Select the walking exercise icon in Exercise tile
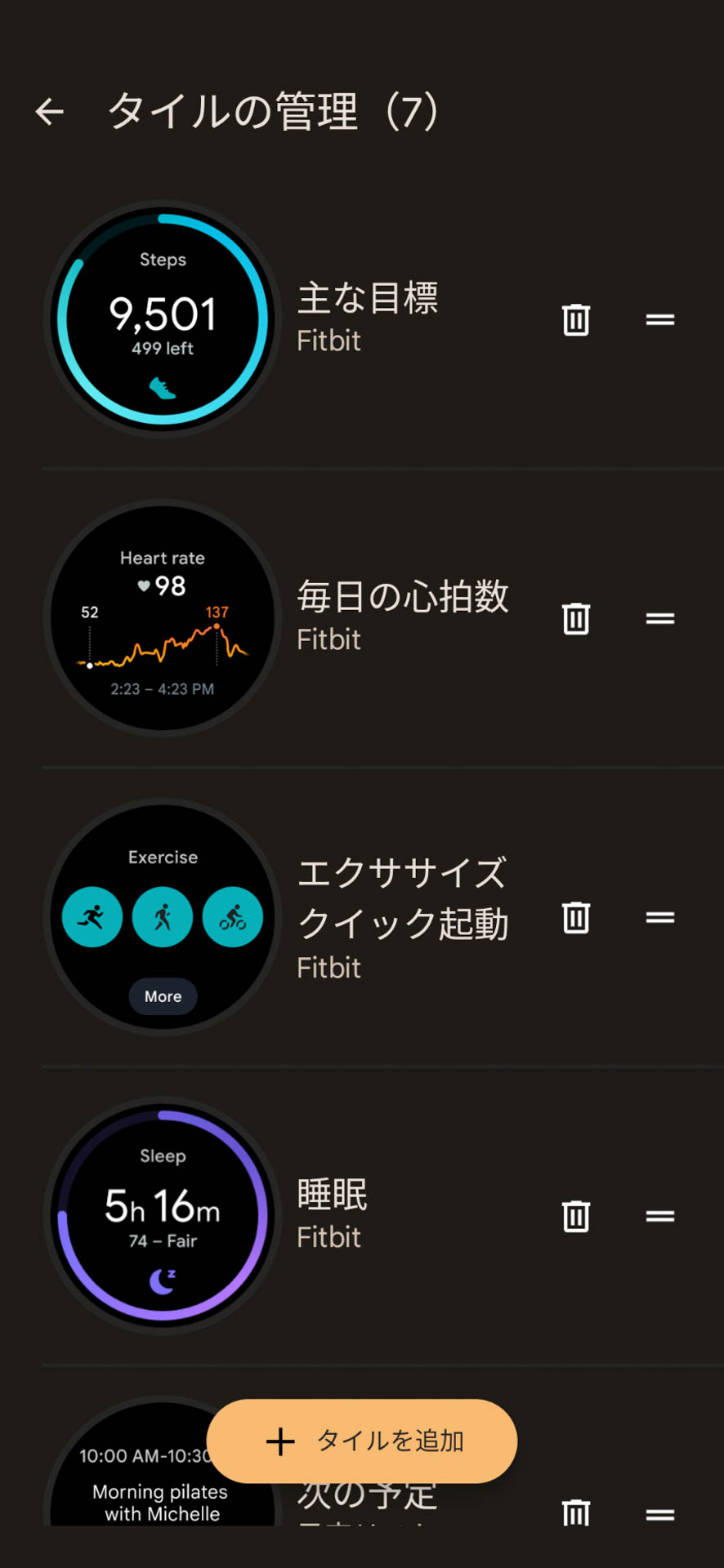Screen dimensions: 724x1568 click(x=163, y=916)
